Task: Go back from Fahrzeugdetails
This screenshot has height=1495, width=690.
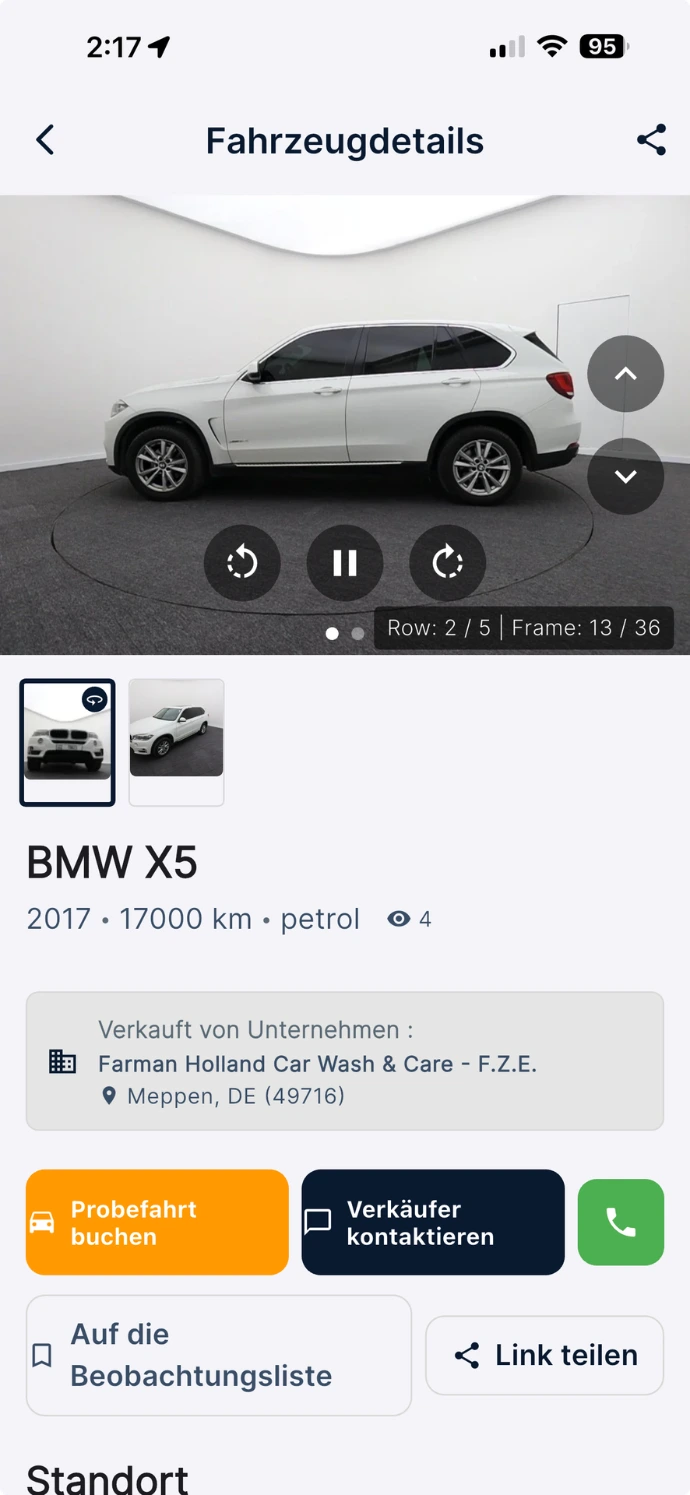Action: click(x=45, y=140)
